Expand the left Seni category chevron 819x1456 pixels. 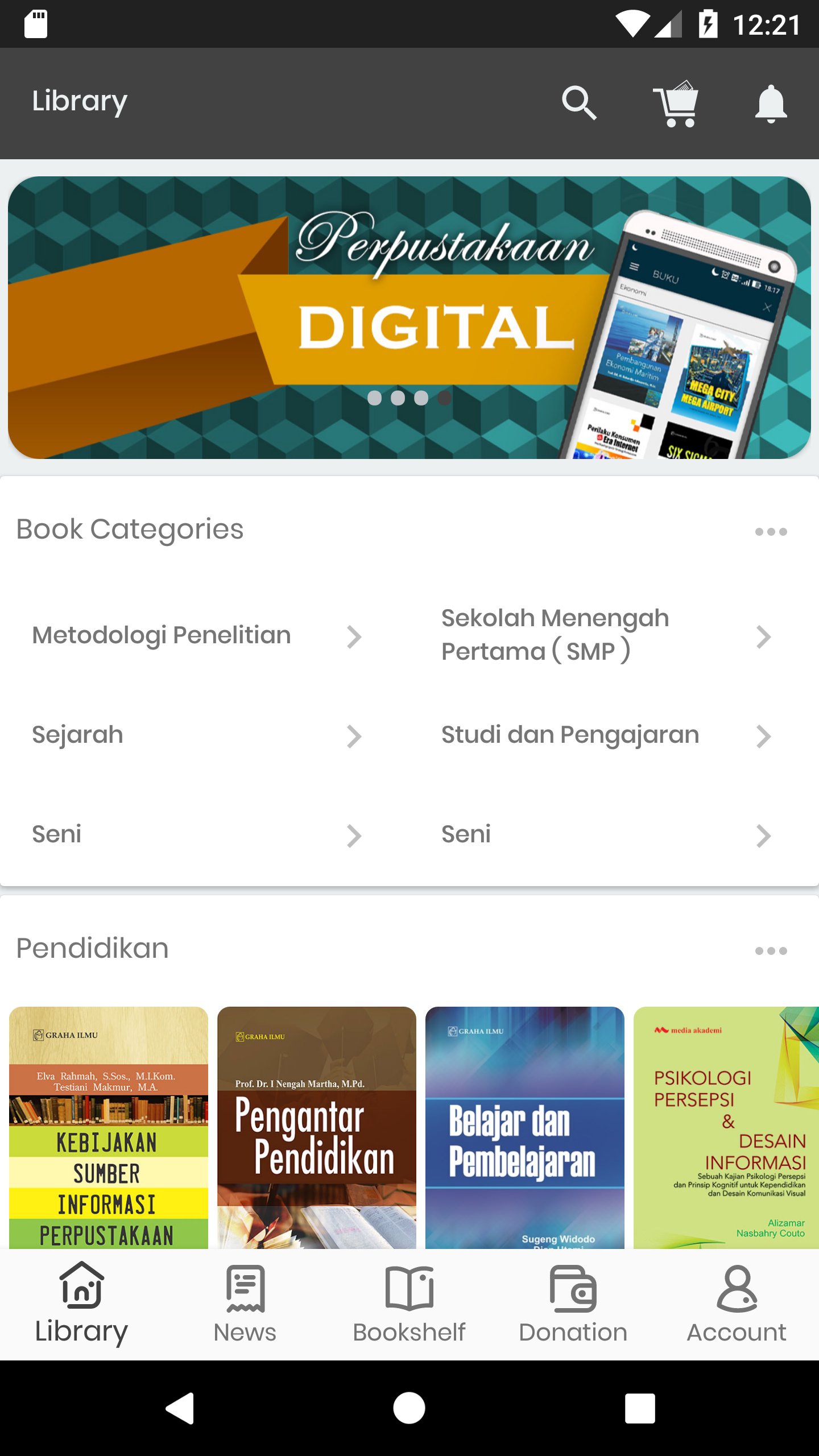pos(355,834)
